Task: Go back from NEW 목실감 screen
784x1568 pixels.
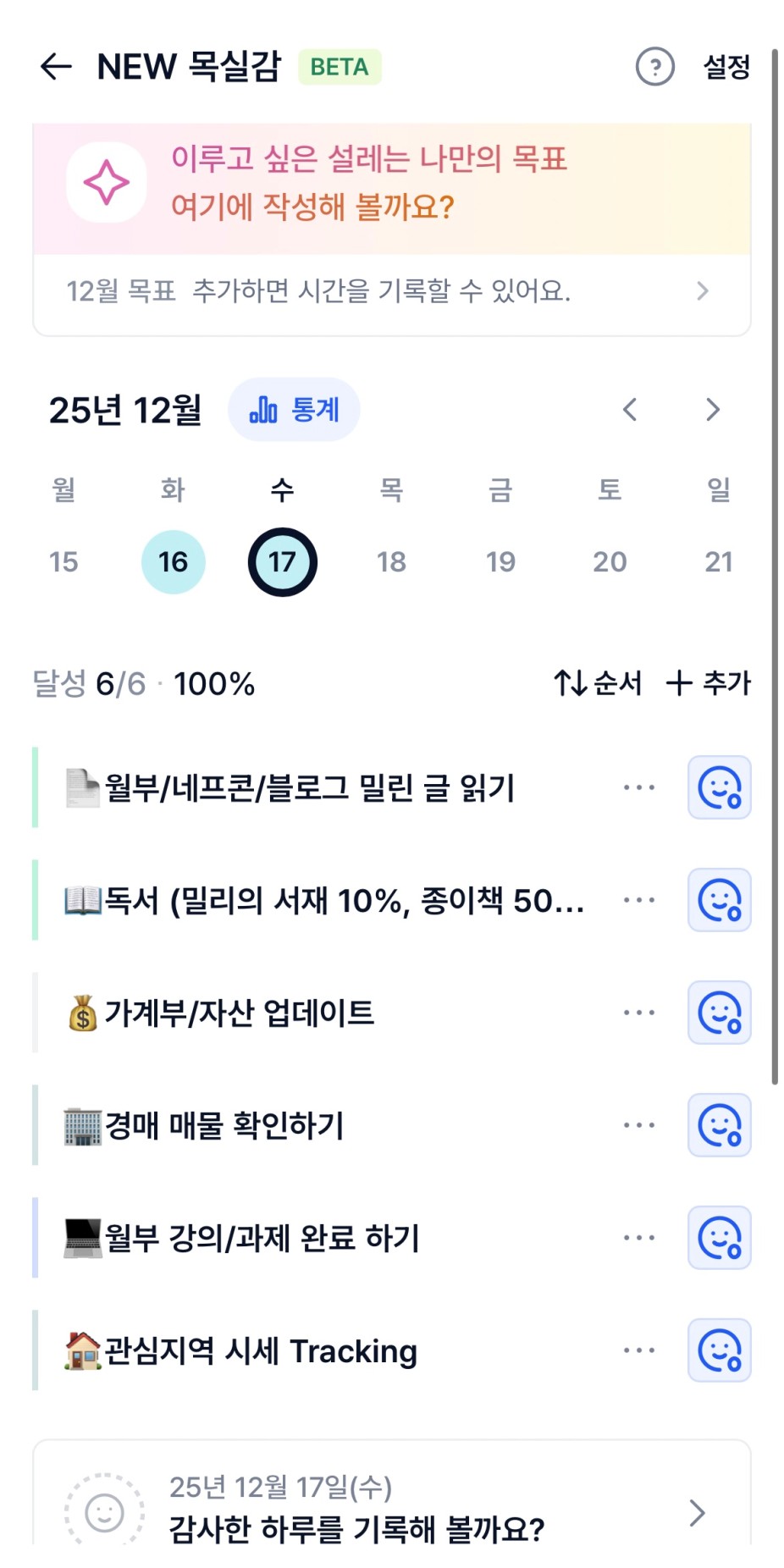Action: point(56,67)
